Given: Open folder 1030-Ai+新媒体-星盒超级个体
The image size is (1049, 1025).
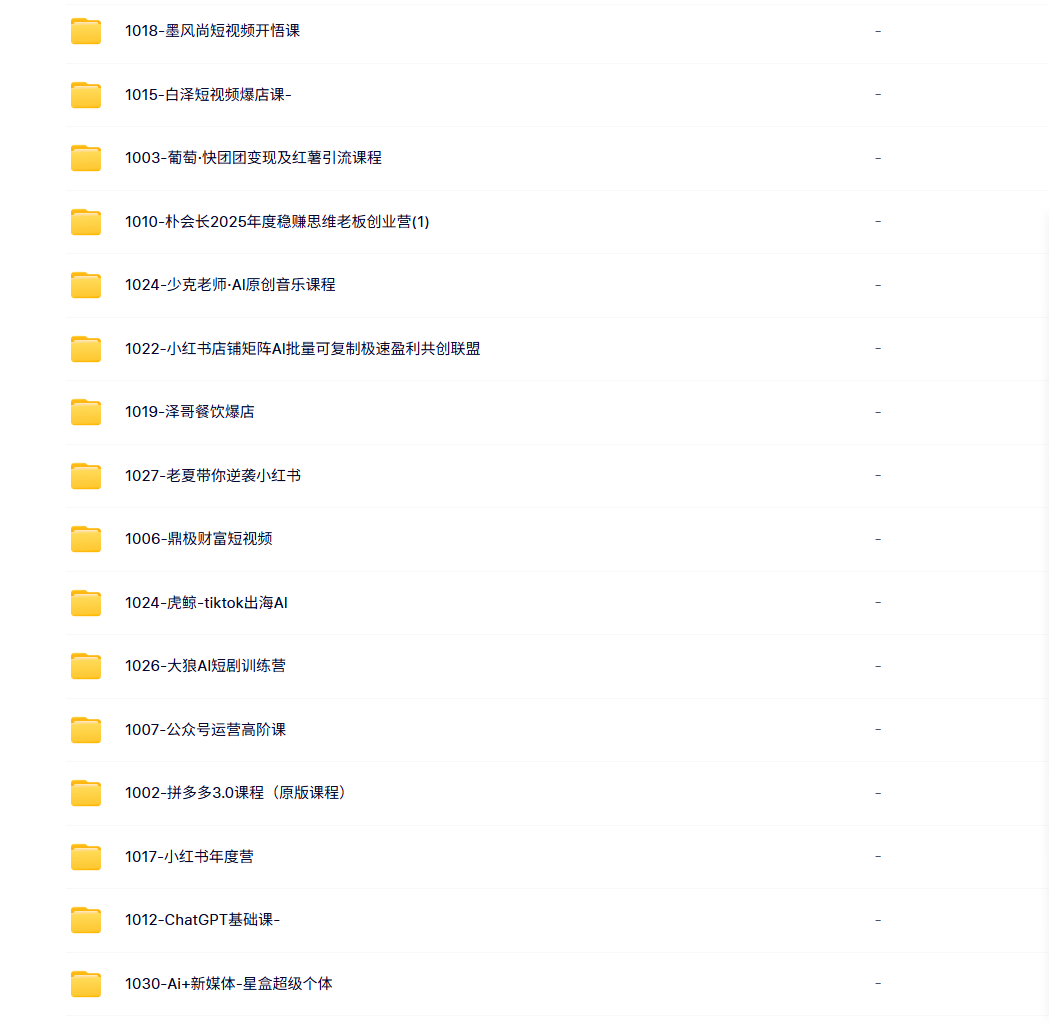Looking at the screenshot, I should (228, 984).
